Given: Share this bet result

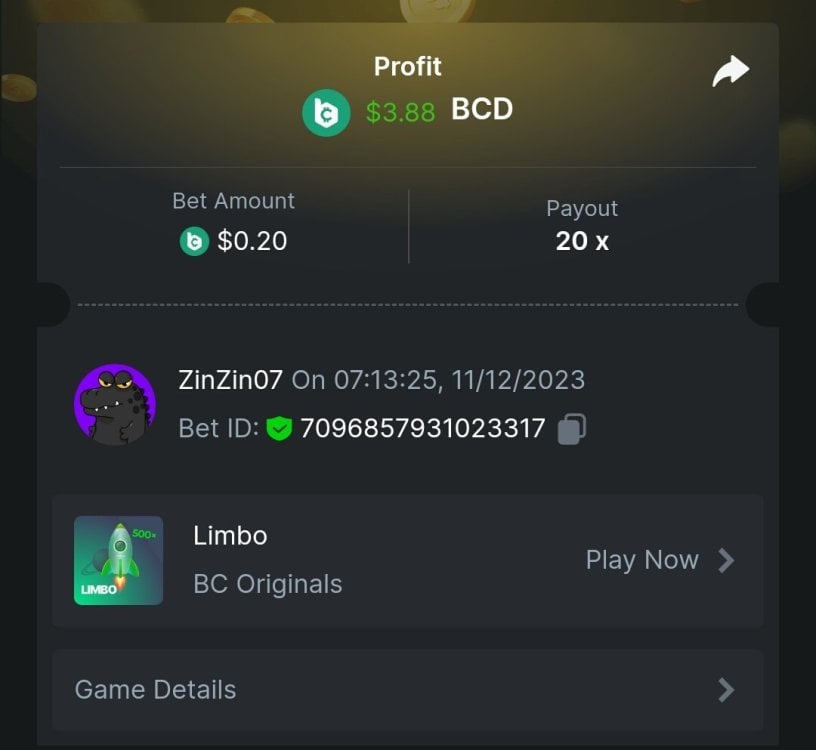Looking at the screenshot, I should [x=730, y=71].
